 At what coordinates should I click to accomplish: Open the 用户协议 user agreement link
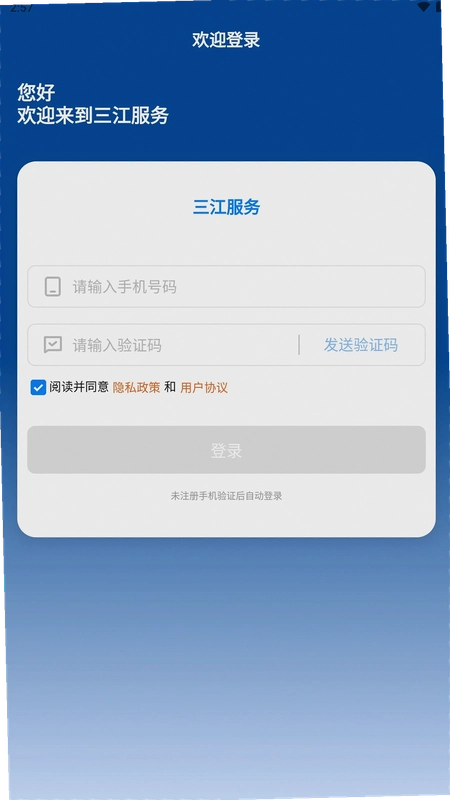(x=204, y=388)
